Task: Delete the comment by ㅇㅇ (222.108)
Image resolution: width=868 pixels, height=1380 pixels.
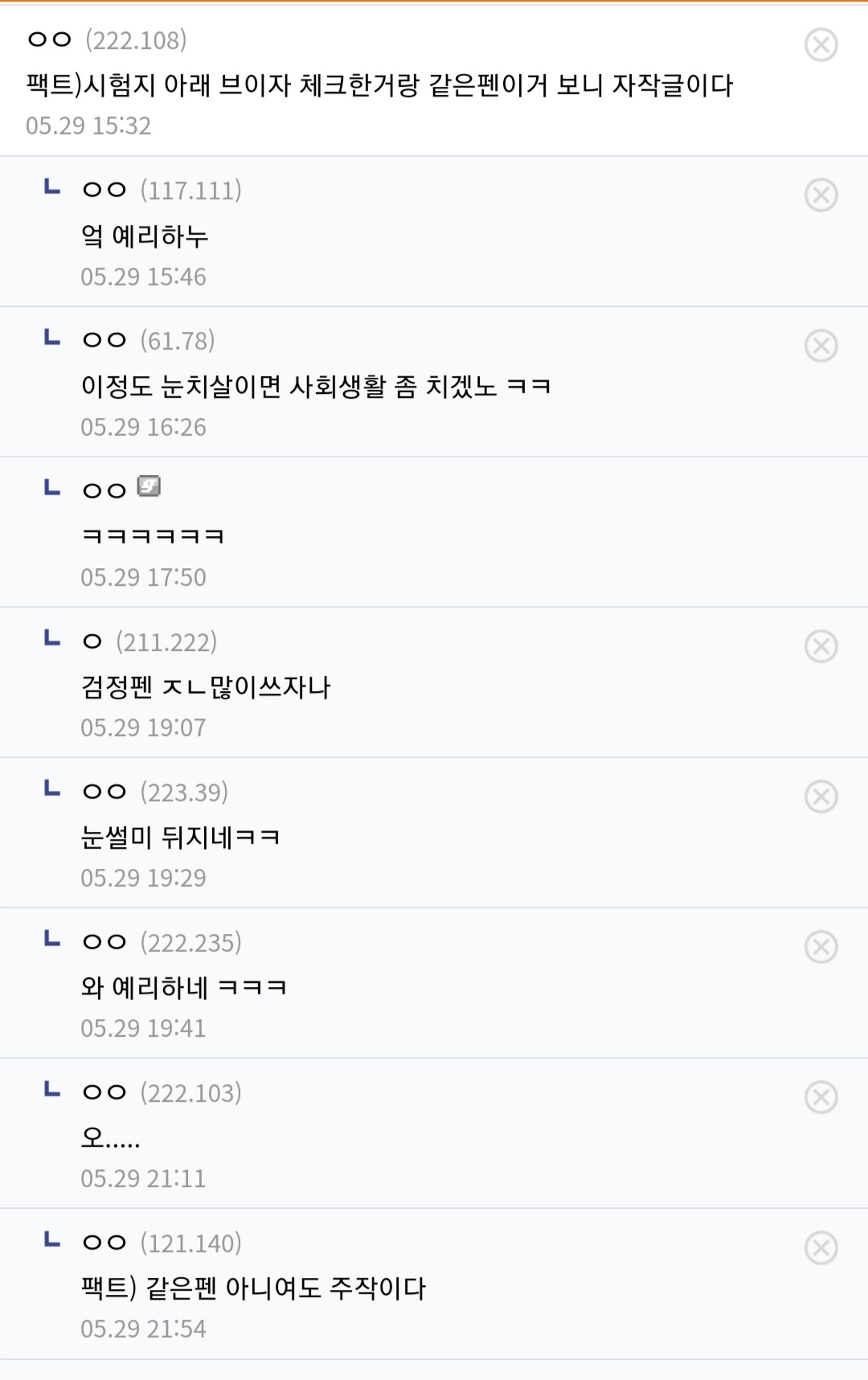Action: click(x=821, y=45)
